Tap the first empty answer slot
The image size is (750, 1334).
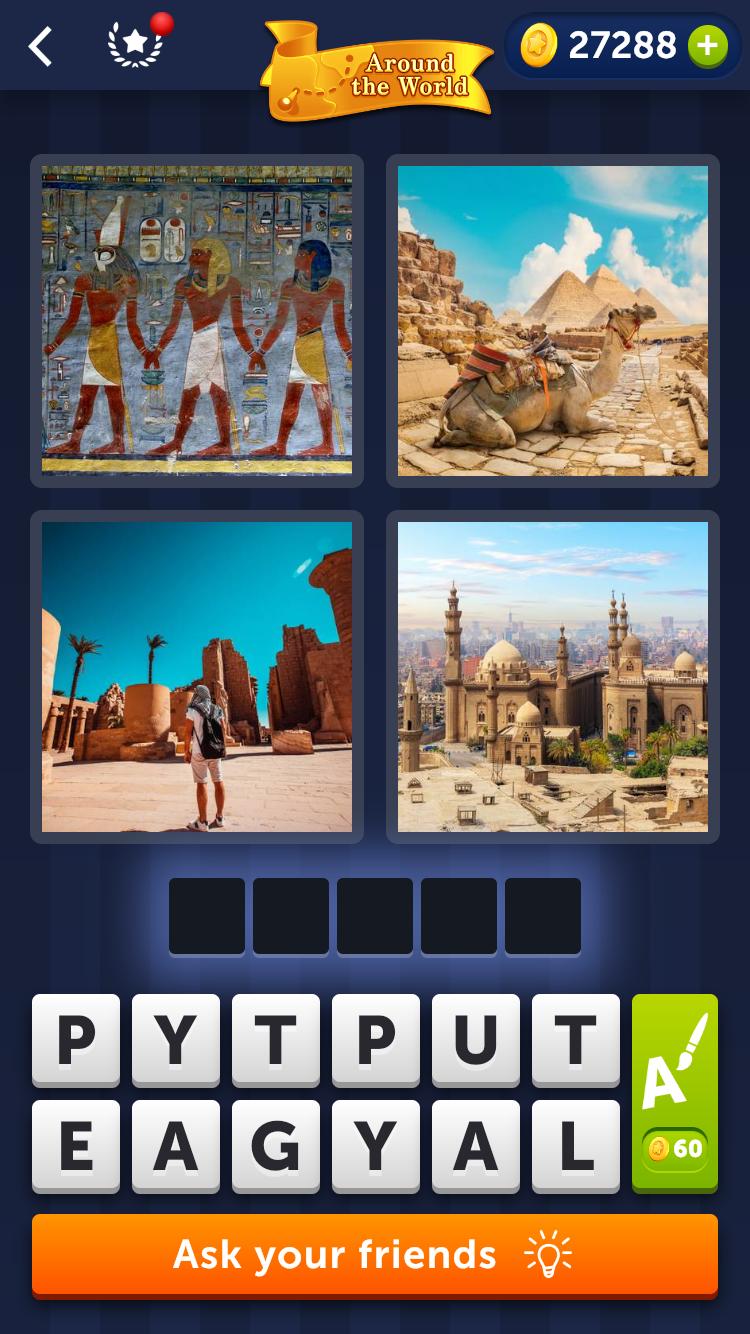click(x=207, y=916)
